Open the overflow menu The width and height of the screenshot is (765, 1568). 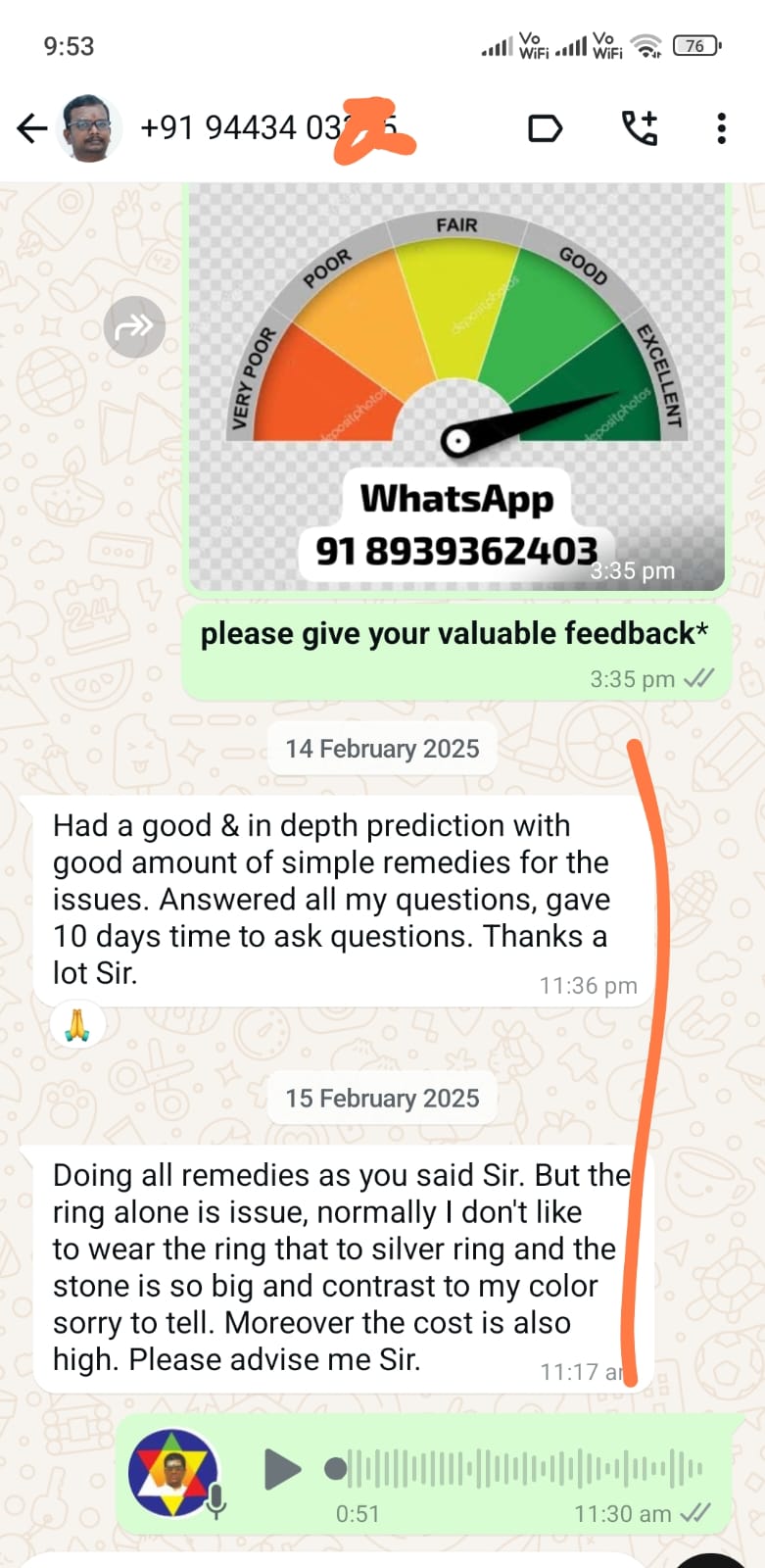722,128
